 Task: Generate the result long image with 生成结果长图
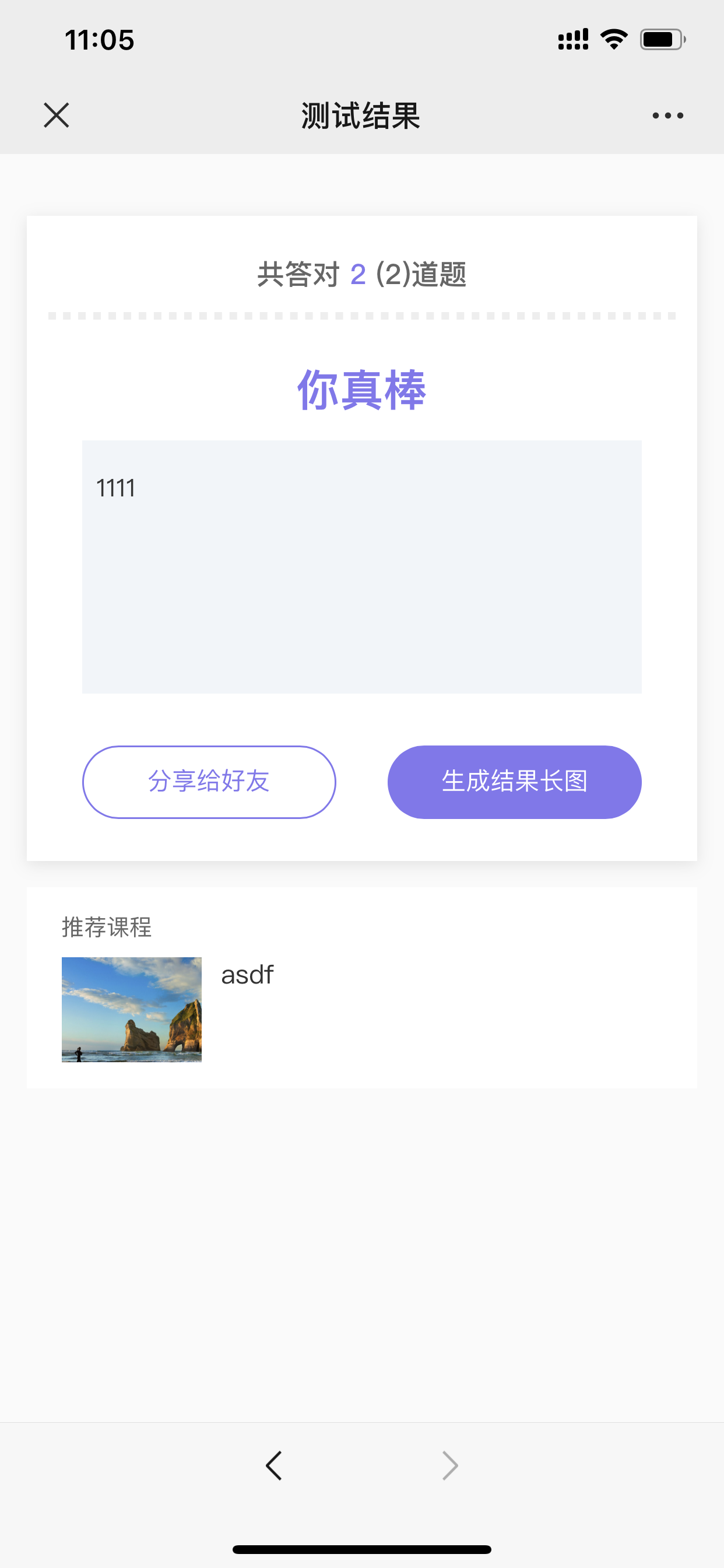[x=514, y=782]
